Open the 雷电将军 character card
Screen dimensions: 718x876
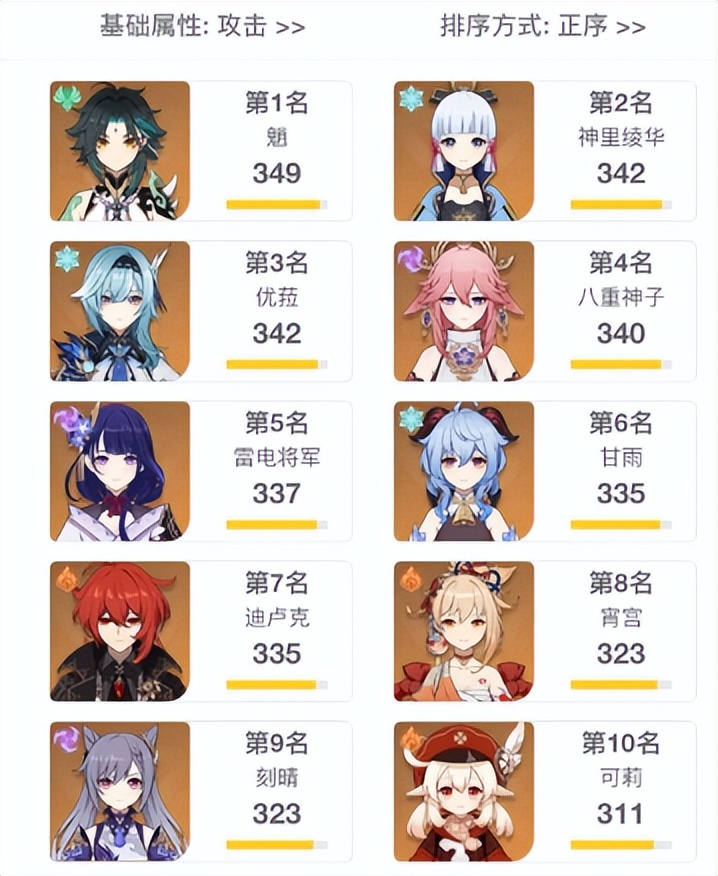[x=200, y=471]
